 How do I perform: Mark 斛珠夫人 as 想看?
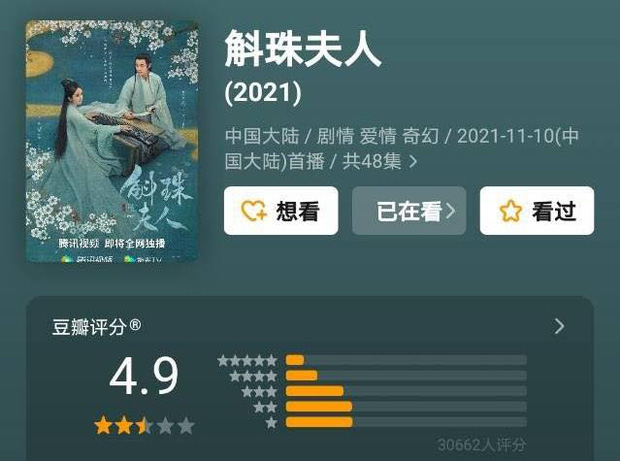point(281,211)
